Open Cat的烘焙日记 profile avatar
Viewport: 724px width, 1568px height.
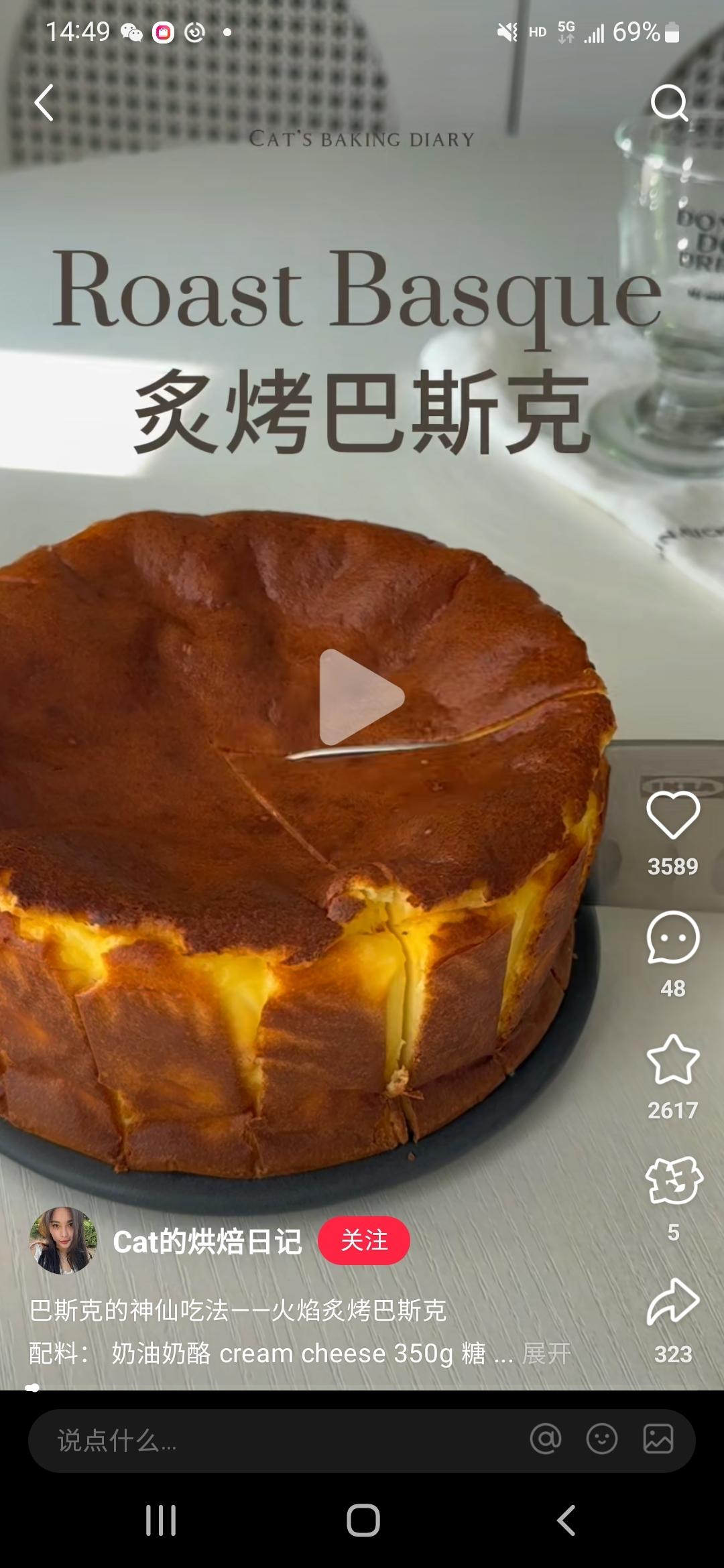click(x=63, y=1240)
